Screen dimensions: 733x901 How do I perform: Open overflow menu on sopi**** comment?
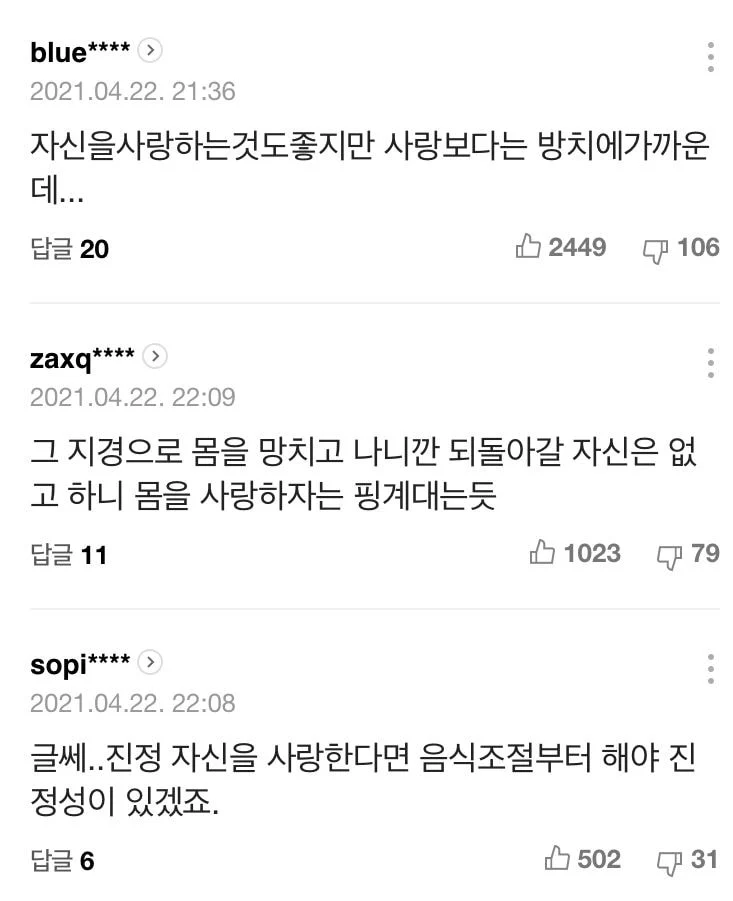[710, 668]
